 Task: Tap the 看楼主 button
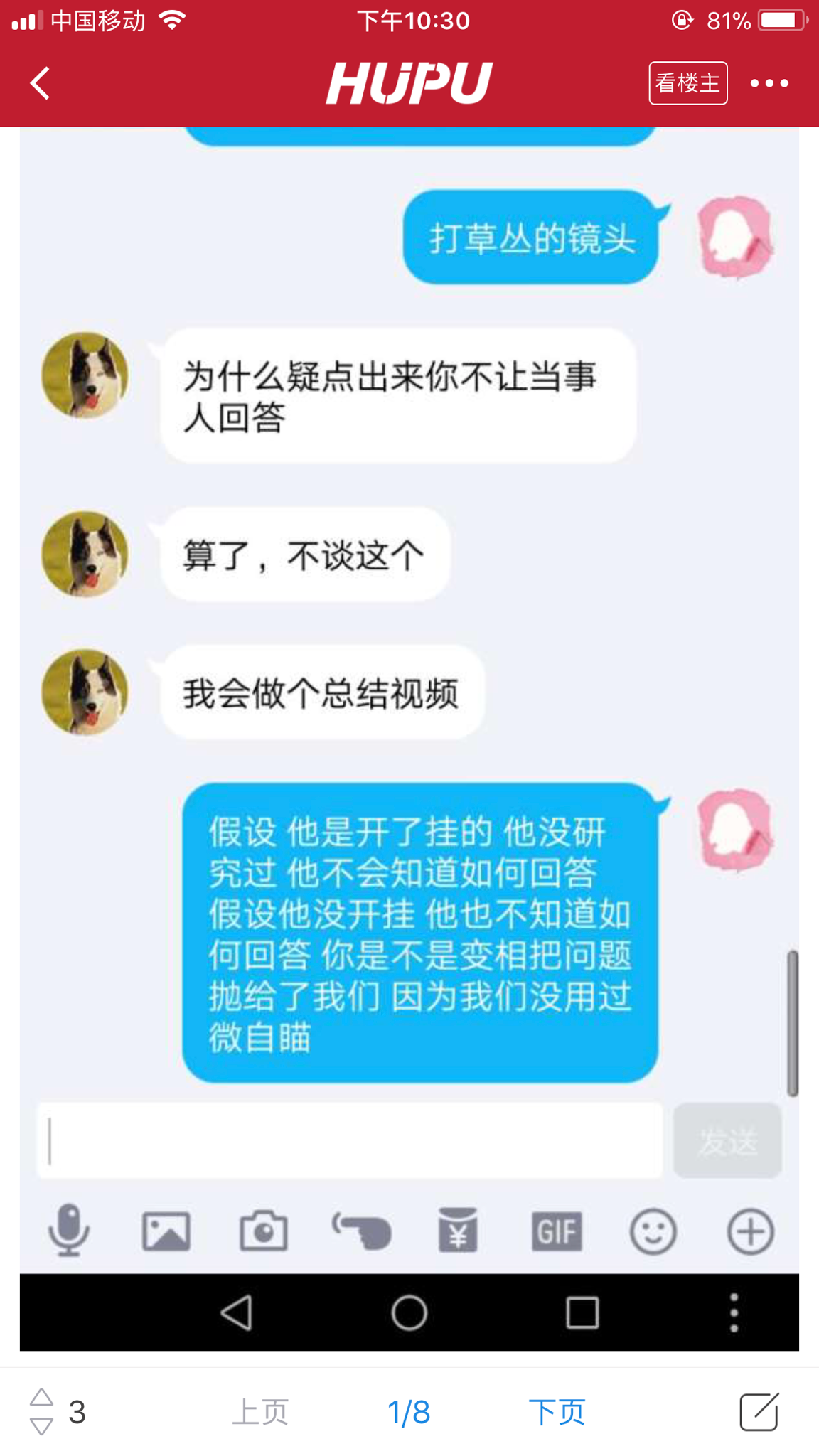(687, 83)
